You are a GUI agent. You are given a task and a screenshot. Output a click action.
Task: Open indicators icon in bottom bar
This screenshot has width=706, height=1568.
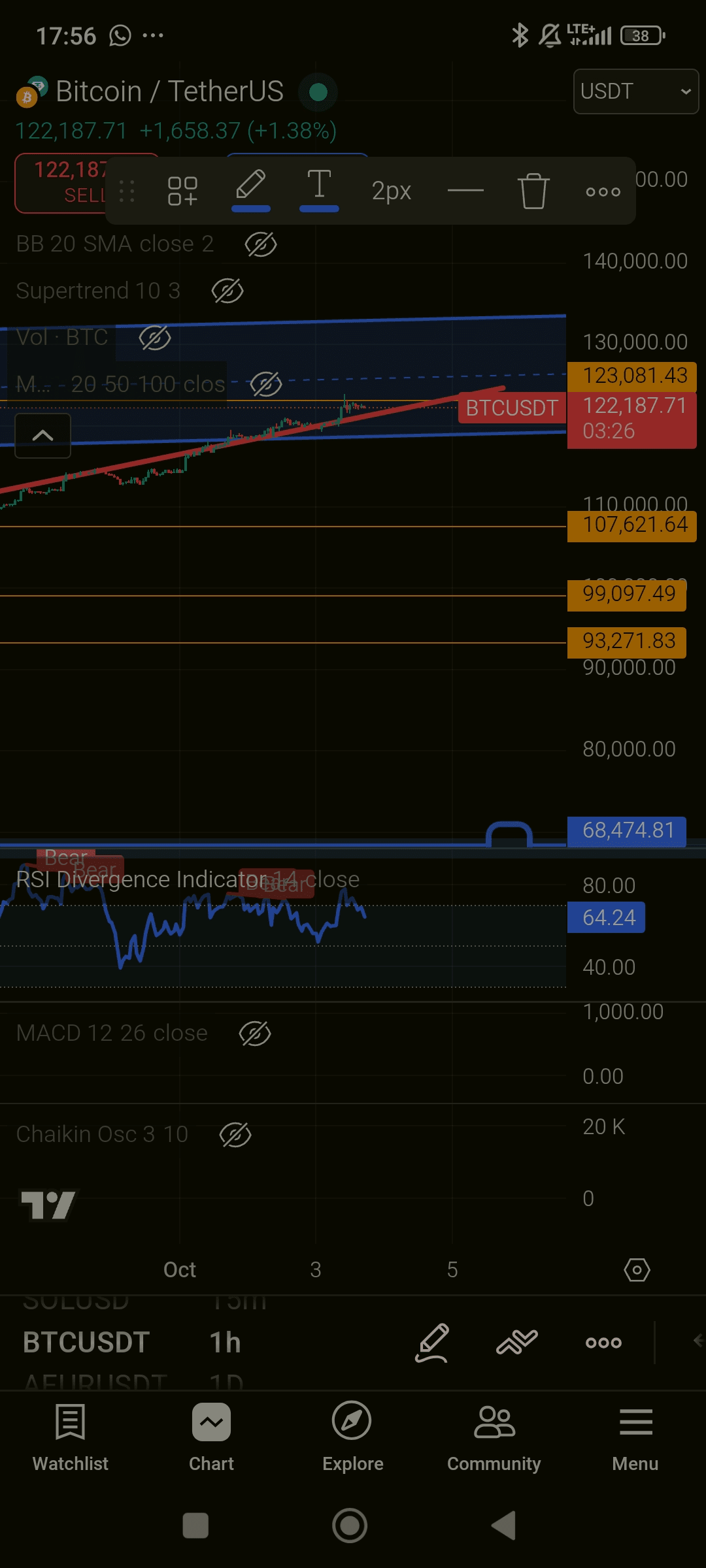point(516,1343)
